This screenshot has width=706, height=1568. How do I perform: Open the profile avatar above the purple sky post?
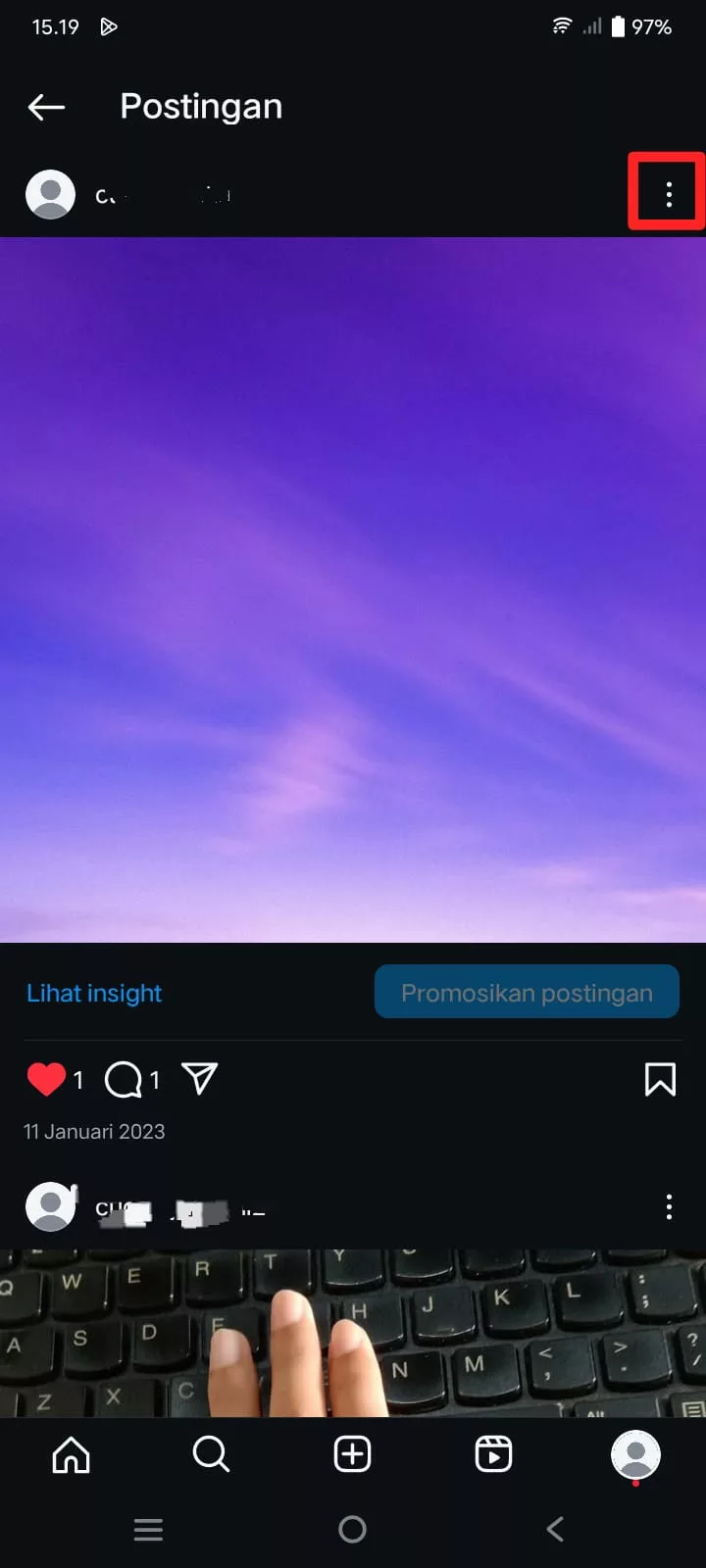tap(50, 194)
